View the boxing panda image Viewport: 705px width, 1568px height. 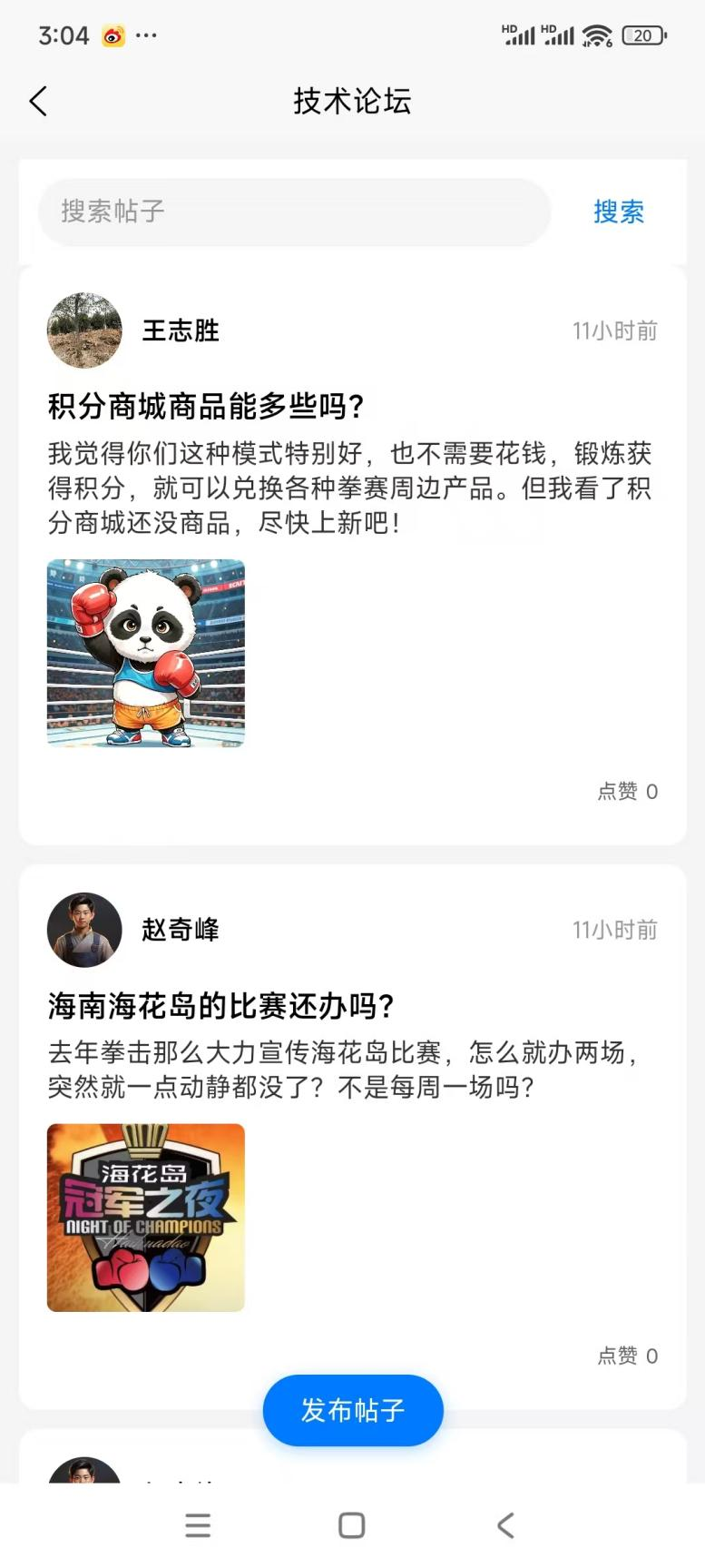pos(146,653)
